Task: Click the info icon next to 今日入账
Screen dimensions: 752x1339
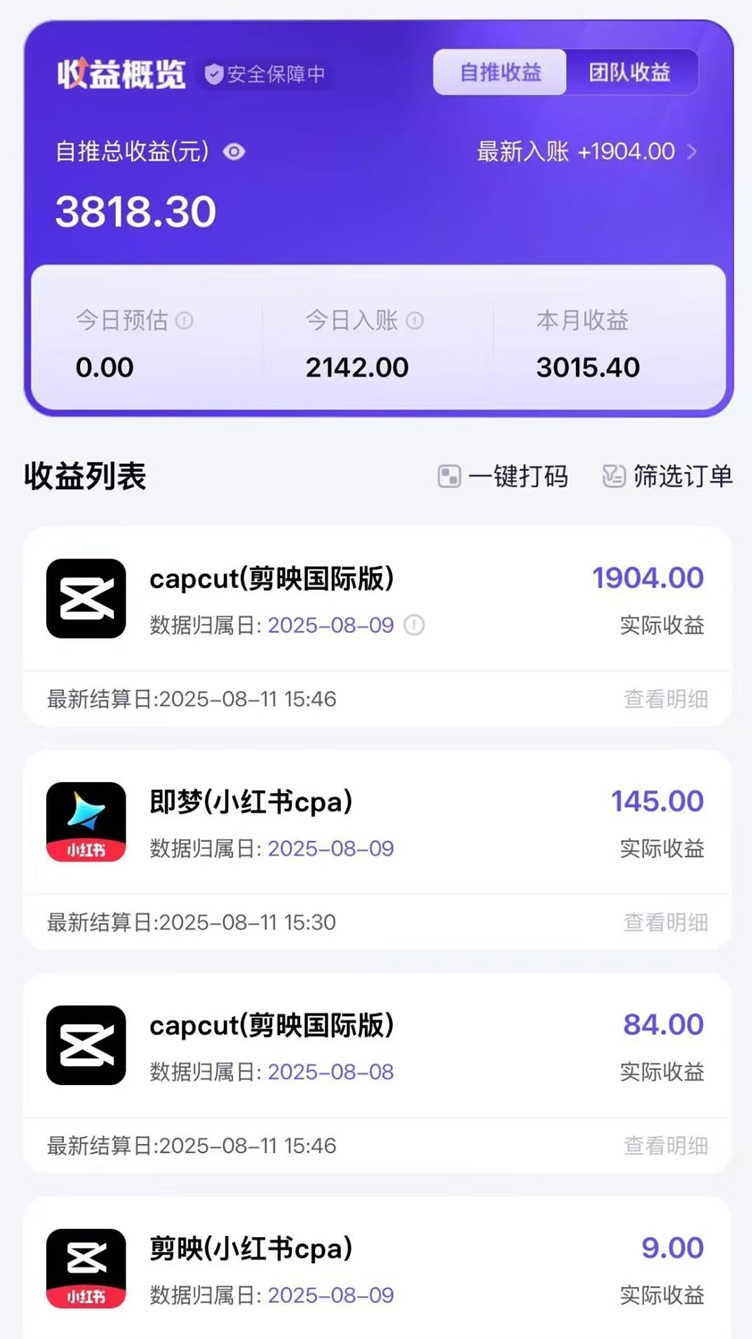Action: pyautogui.click(x=412, y=318)
